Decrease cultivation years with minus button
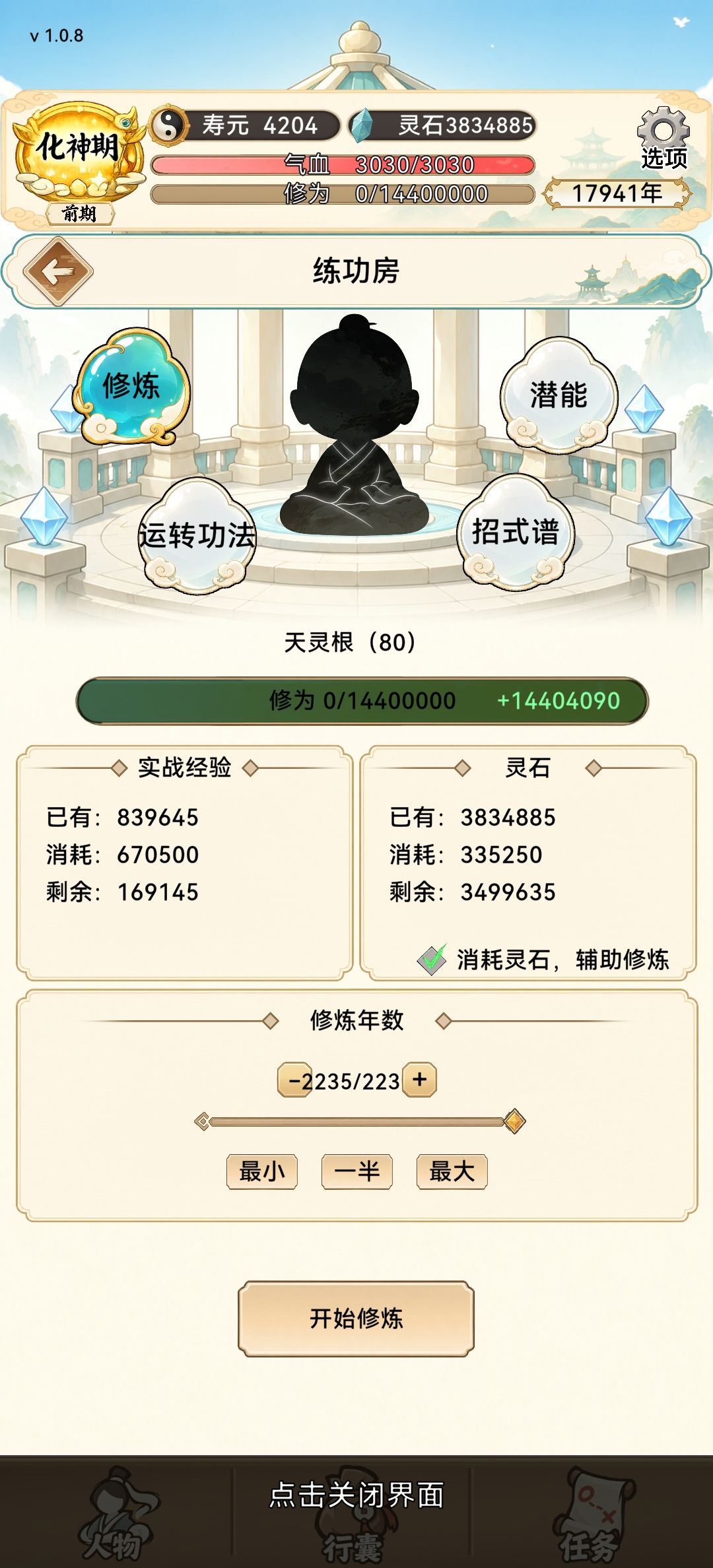Image resolution: width=713 pixels, height=1568 pixels. [x=294, y=1080]
